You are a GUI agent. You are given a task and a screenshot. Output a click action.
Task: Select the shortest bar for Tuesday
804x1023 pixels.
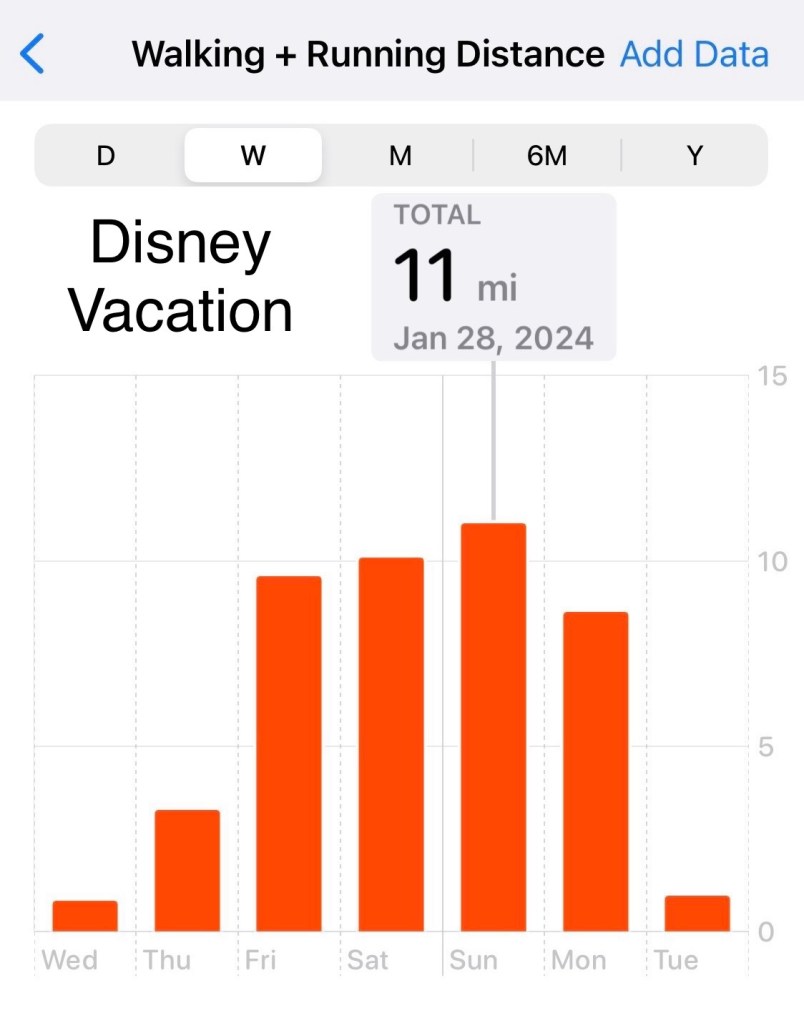(697, 912)
